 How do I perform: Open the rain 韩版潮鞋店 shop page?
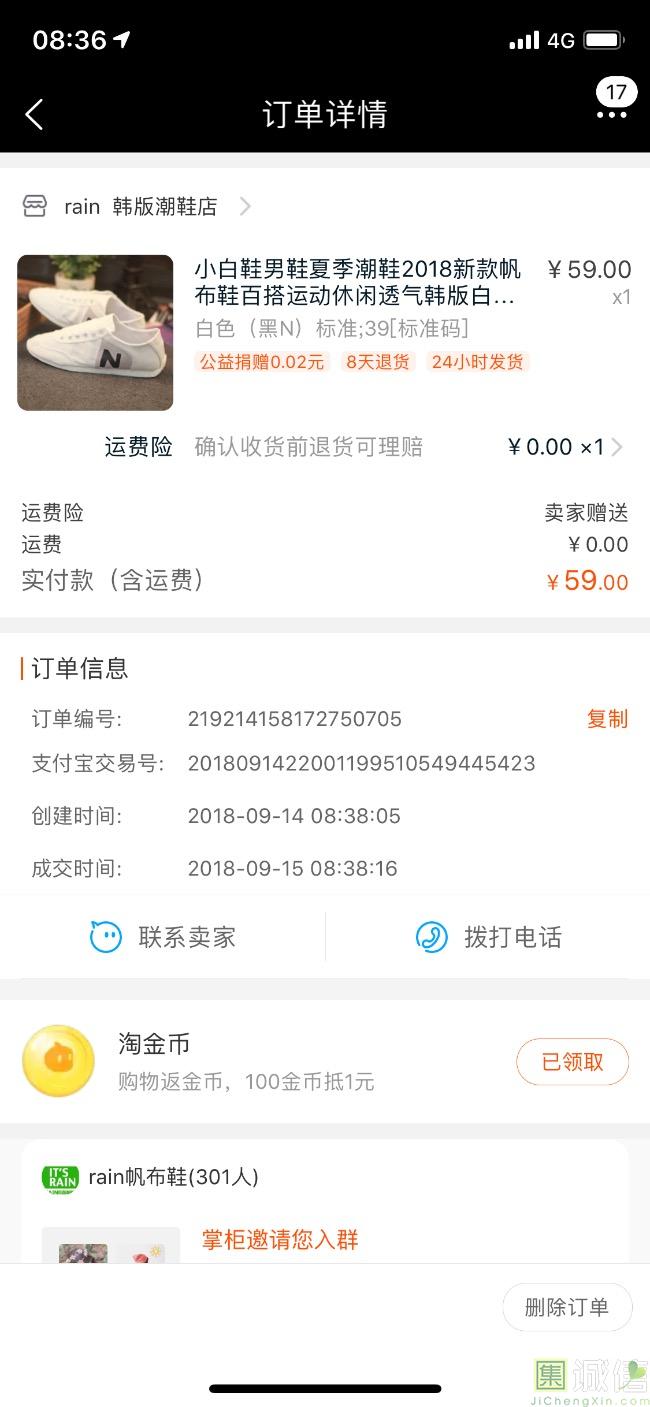tap(140, 207)
